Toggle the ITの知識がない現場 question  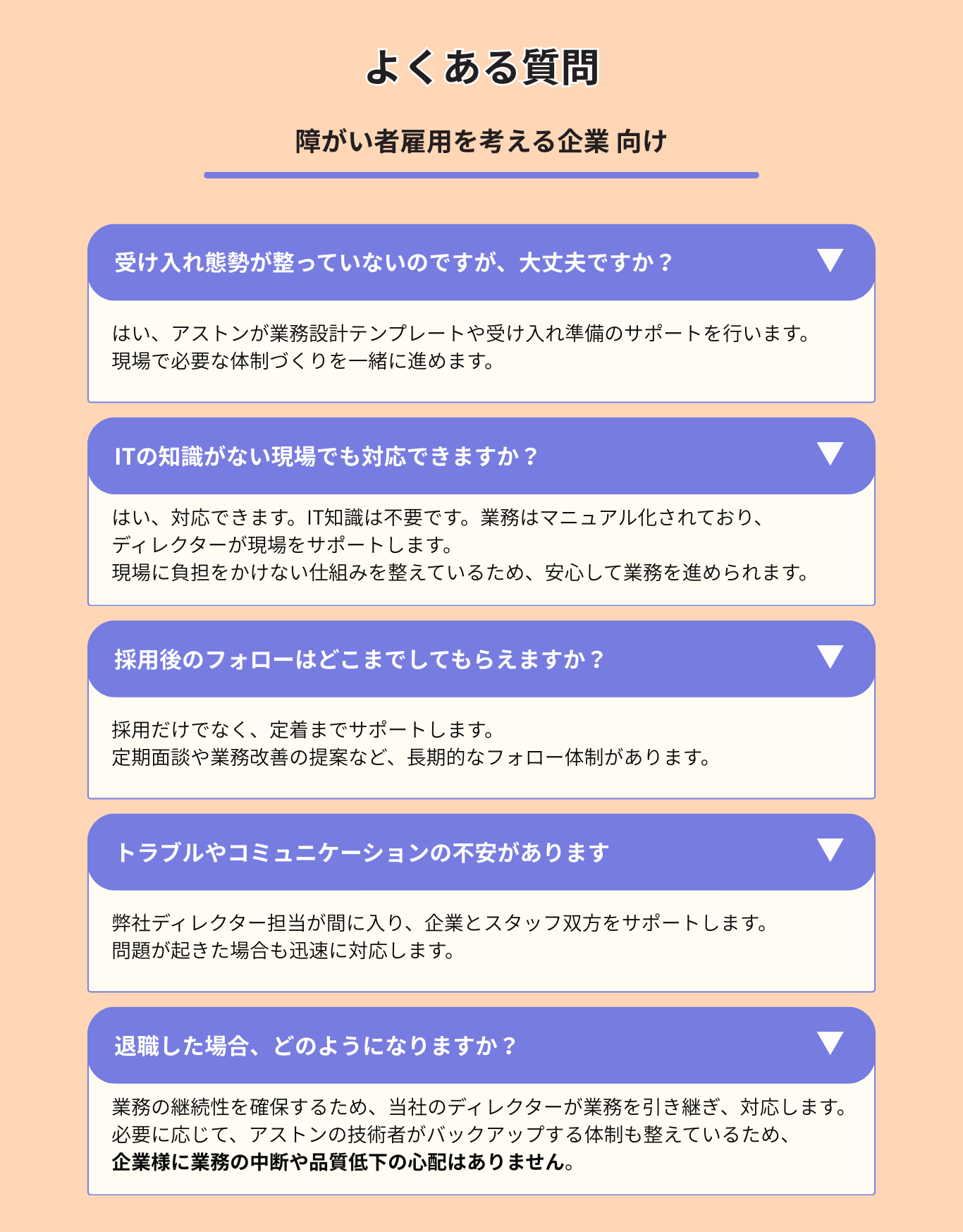click(830, 454)
